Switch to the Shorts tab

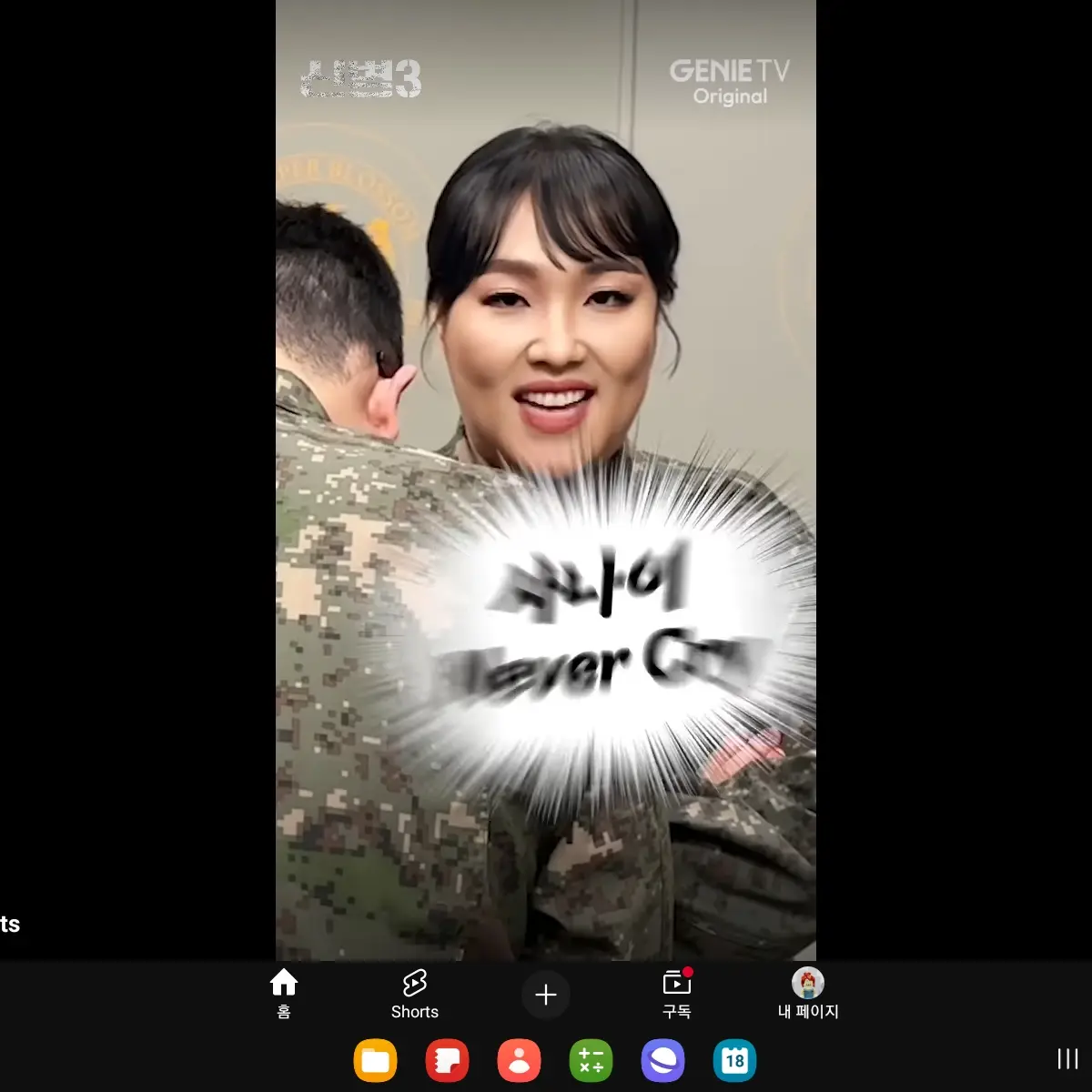tap(414, 994)
